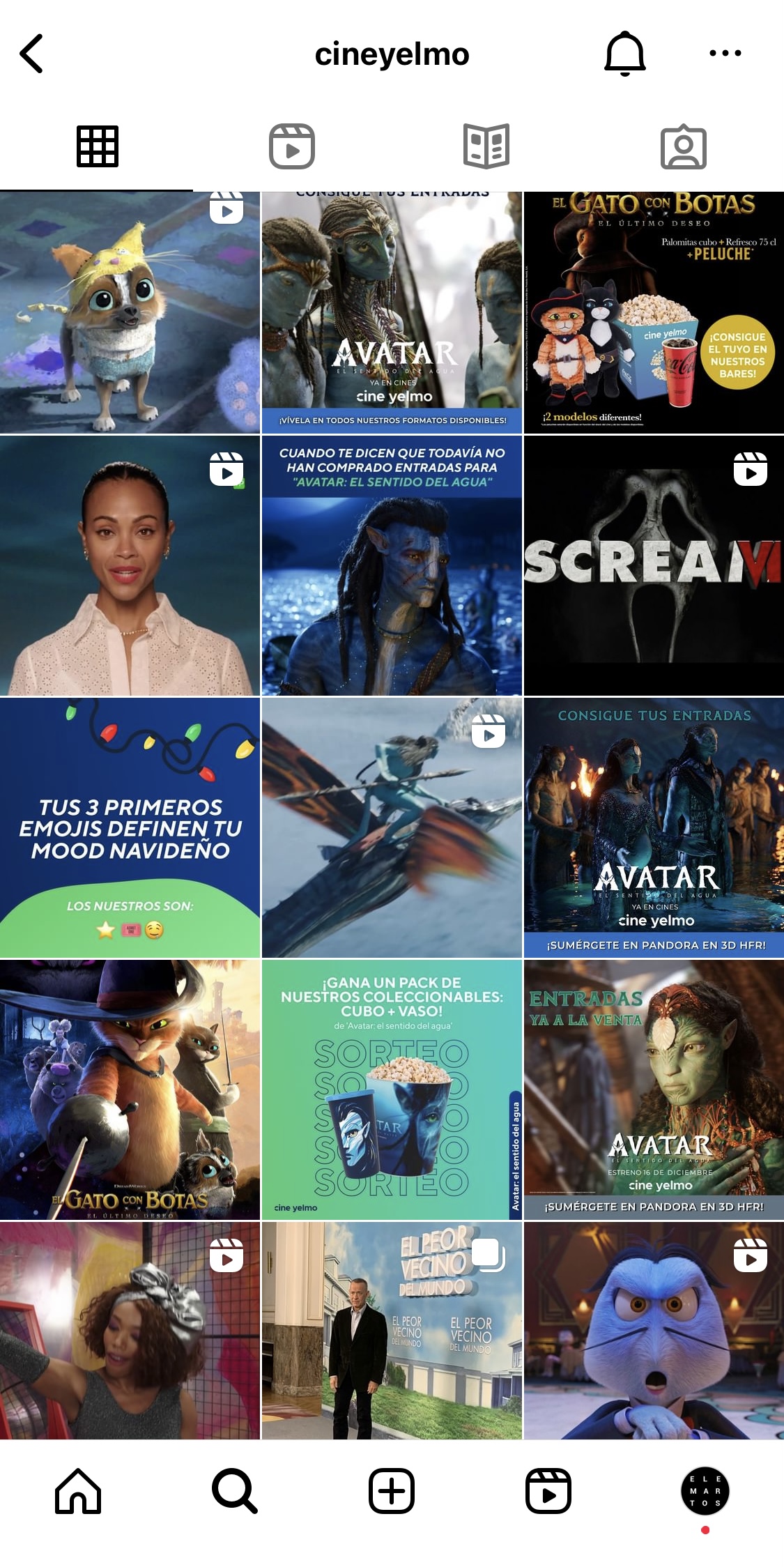The width and height of the screenshot is (784, 1567).
Task: Switch to the Reels profile tab
Action: click(x=292, y=146)
